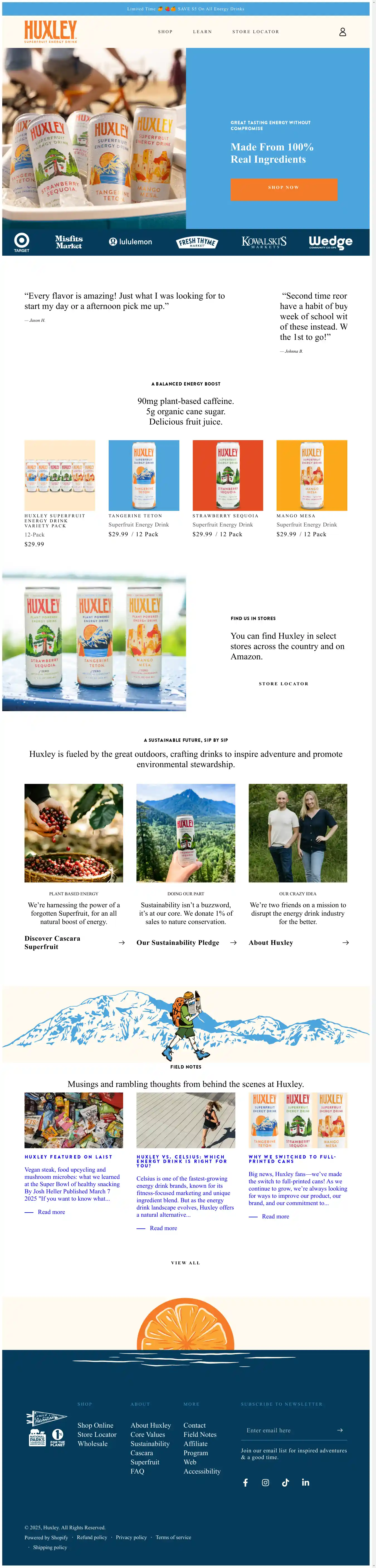Open the Learn menu in header
This screenshot has height=1568, width=376.
202,32
